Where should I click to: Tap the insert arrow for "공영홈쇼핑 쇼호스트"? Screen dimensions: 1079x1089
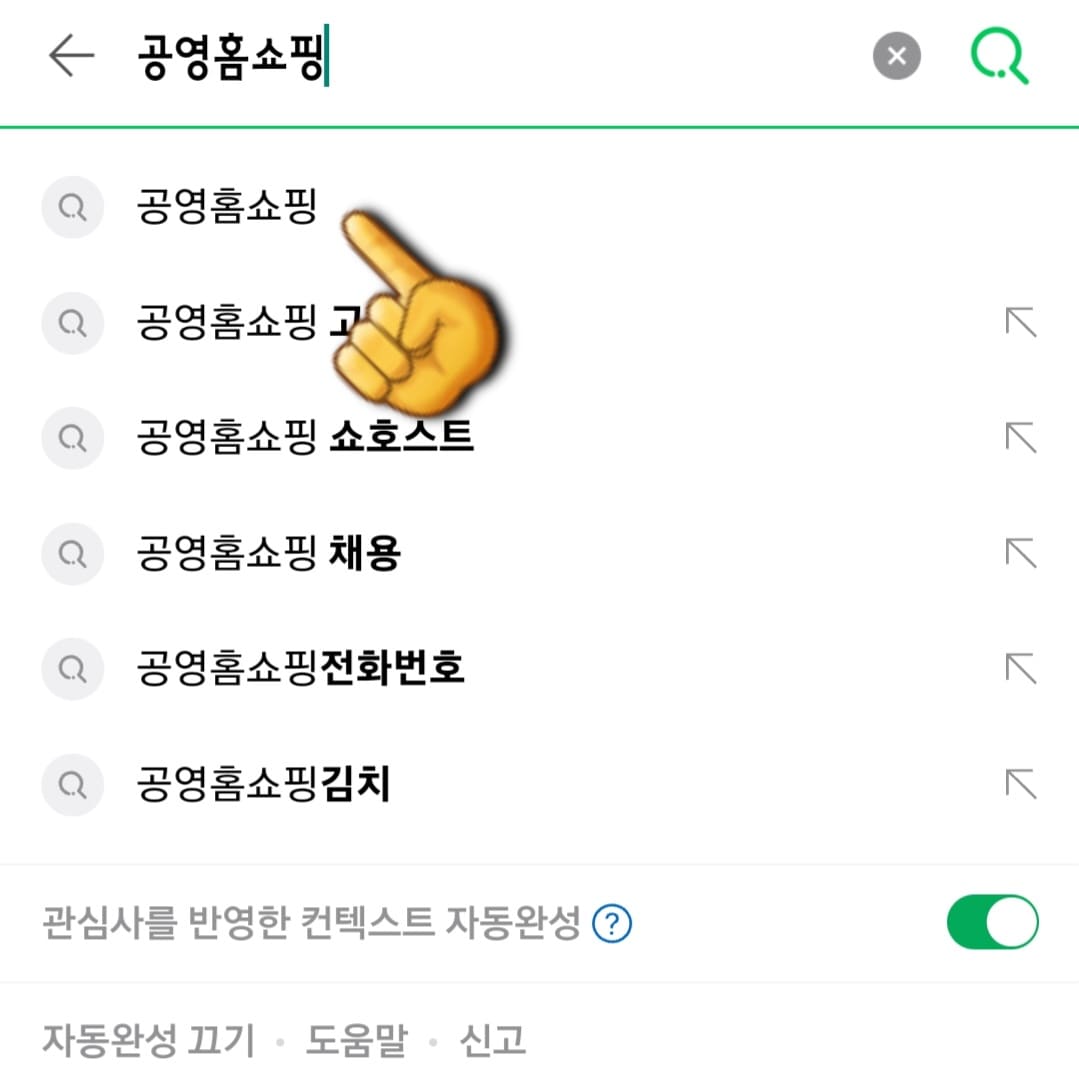point(1021,438)
